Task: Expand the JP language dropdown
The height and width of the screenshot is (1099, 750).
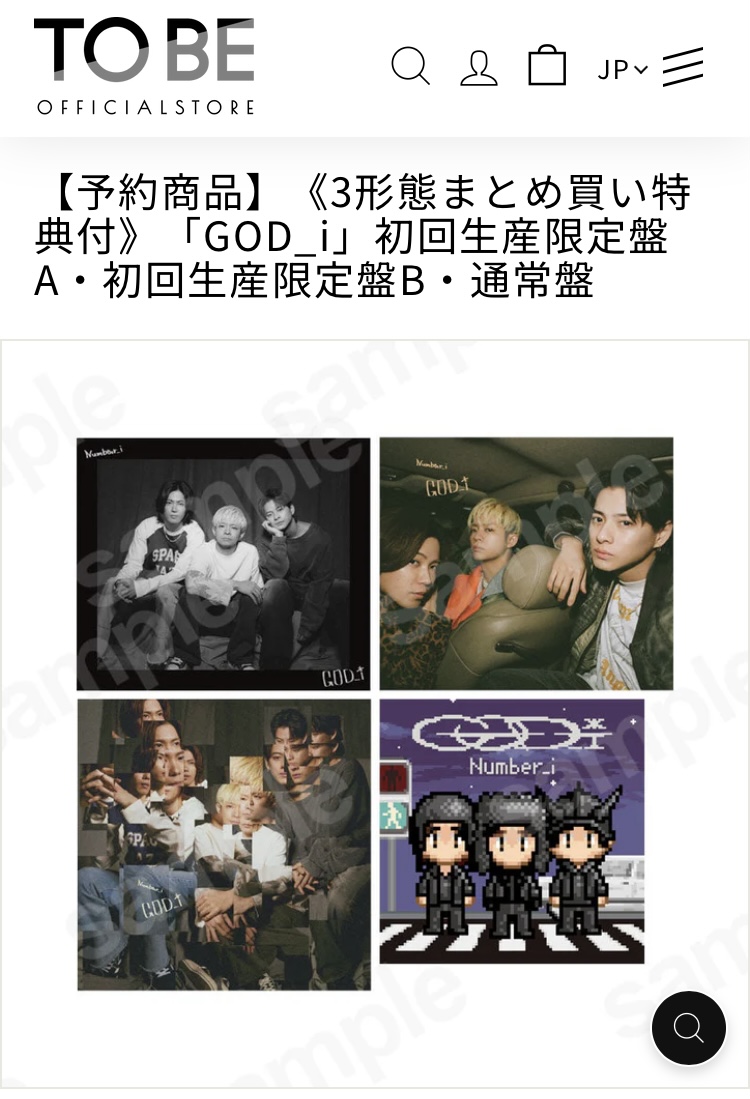Action: coord(623,70)
